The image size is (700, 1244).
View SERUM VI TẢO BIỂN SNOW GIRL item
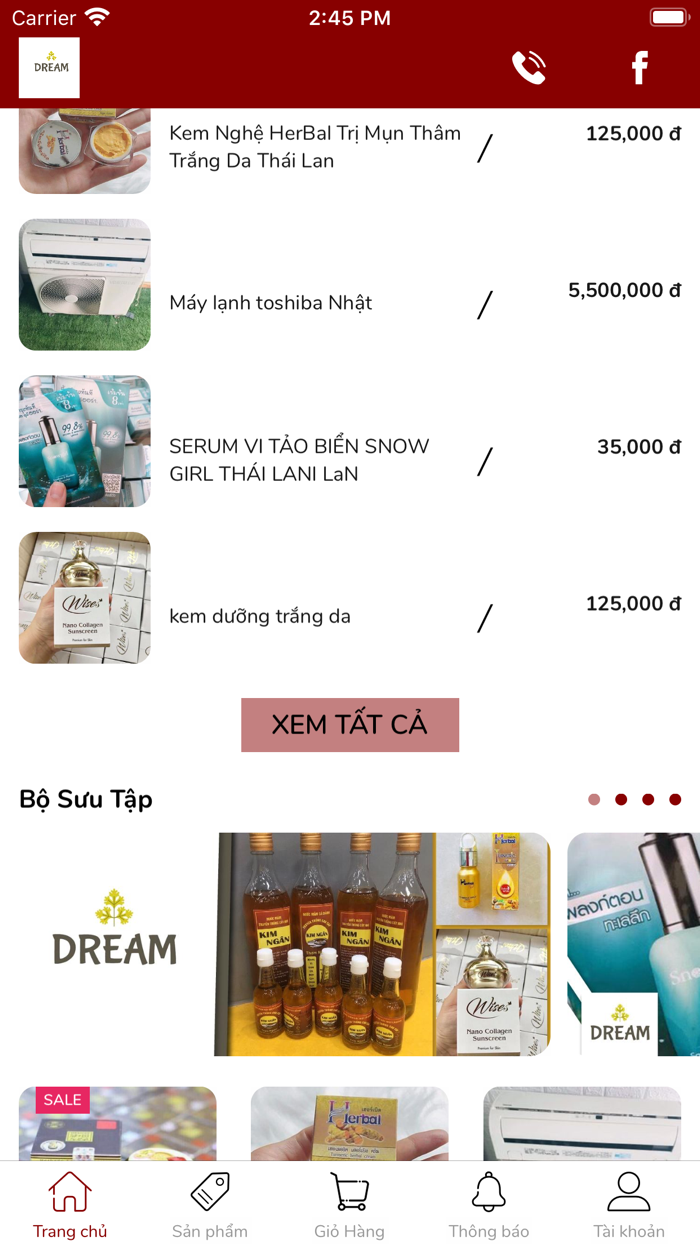click(350, 441)
